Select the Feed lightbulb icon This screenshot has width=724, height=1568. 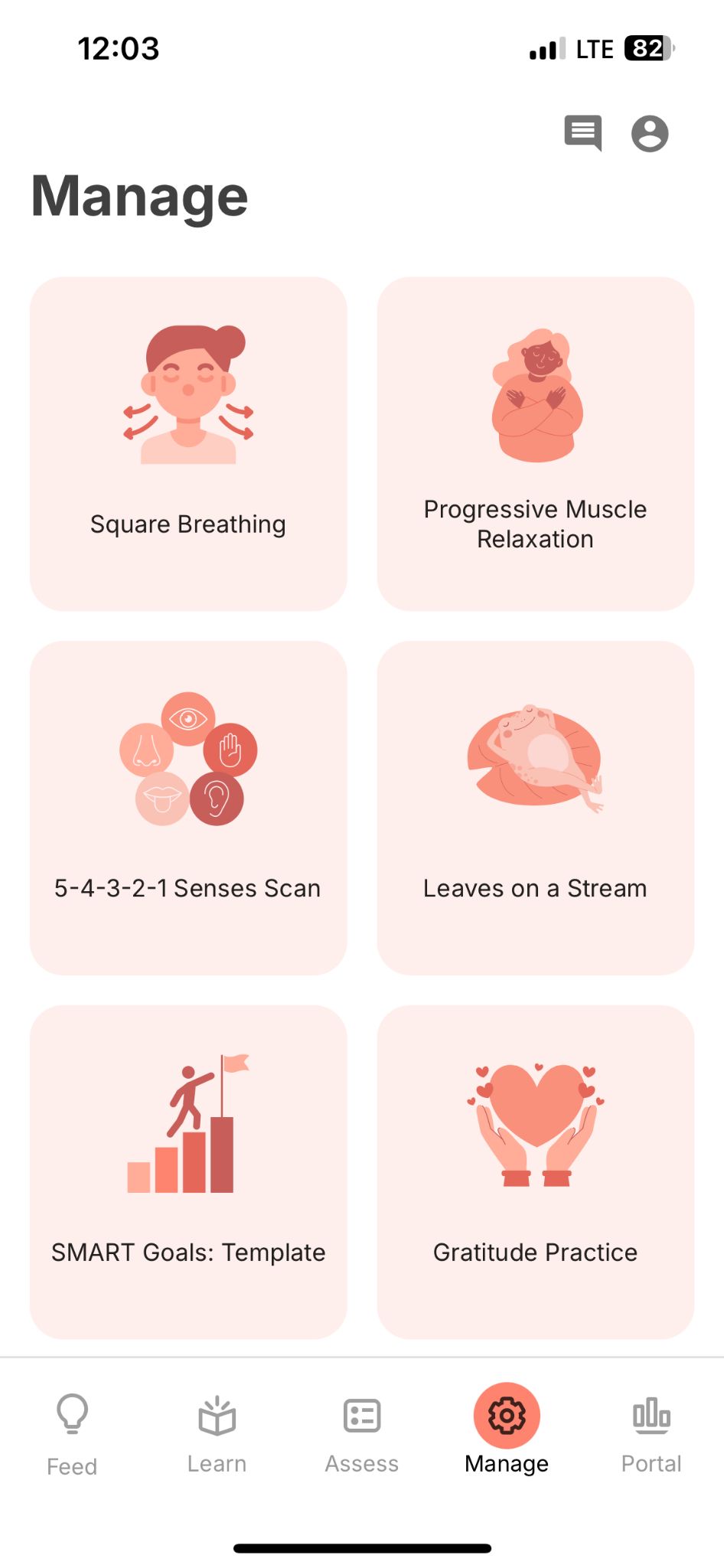(x=72, y=1414)
